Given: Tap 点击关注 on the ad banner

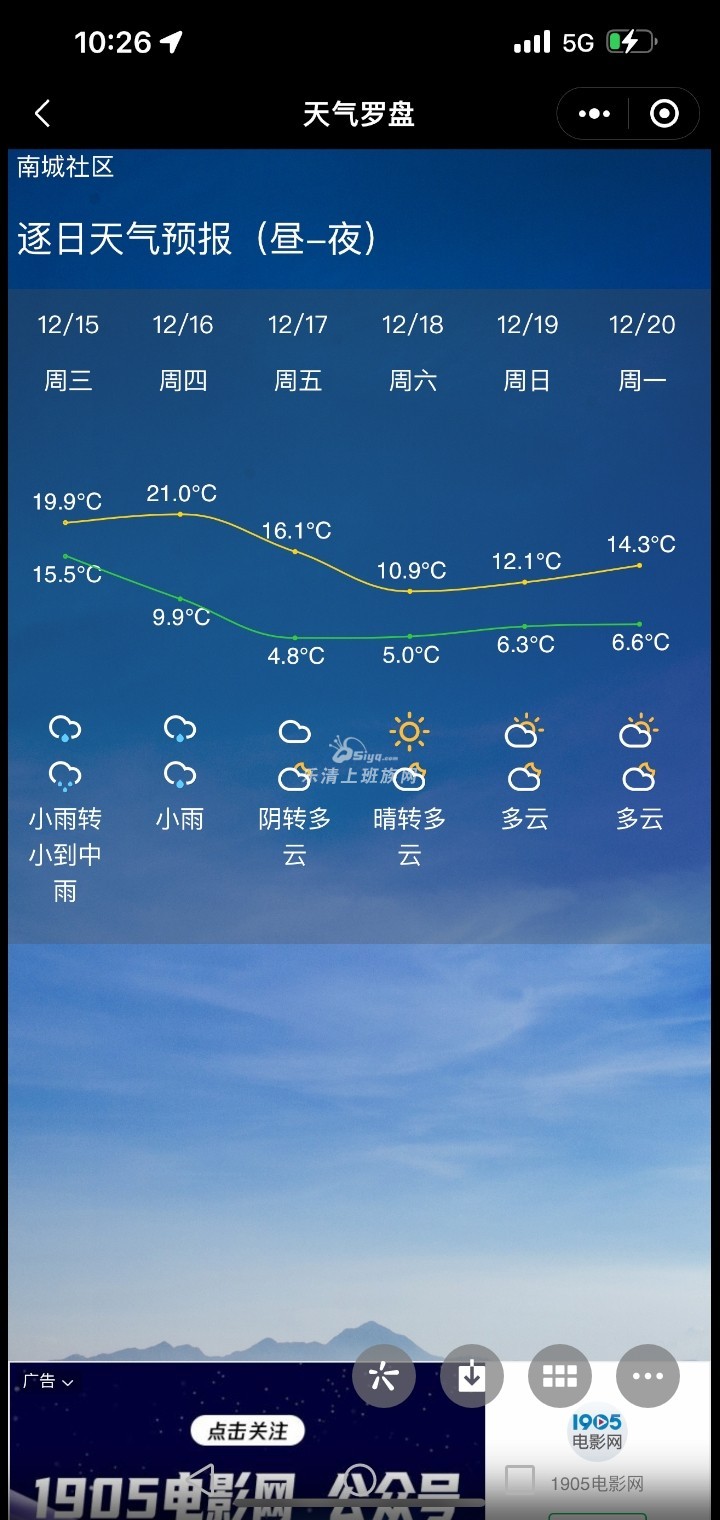Looking at the screenshot, I should 247,1432.
